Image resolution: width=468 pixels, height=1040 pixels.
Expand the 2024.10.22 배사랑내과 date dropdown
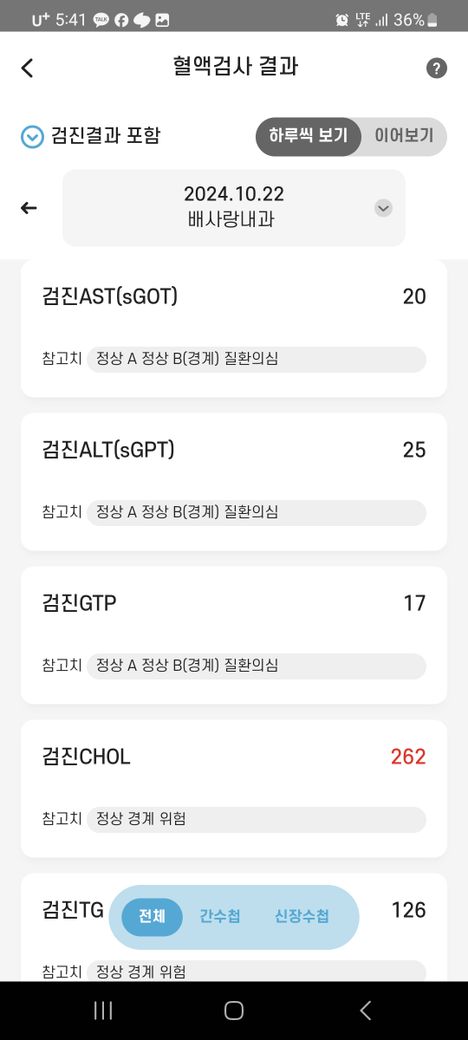233,208
